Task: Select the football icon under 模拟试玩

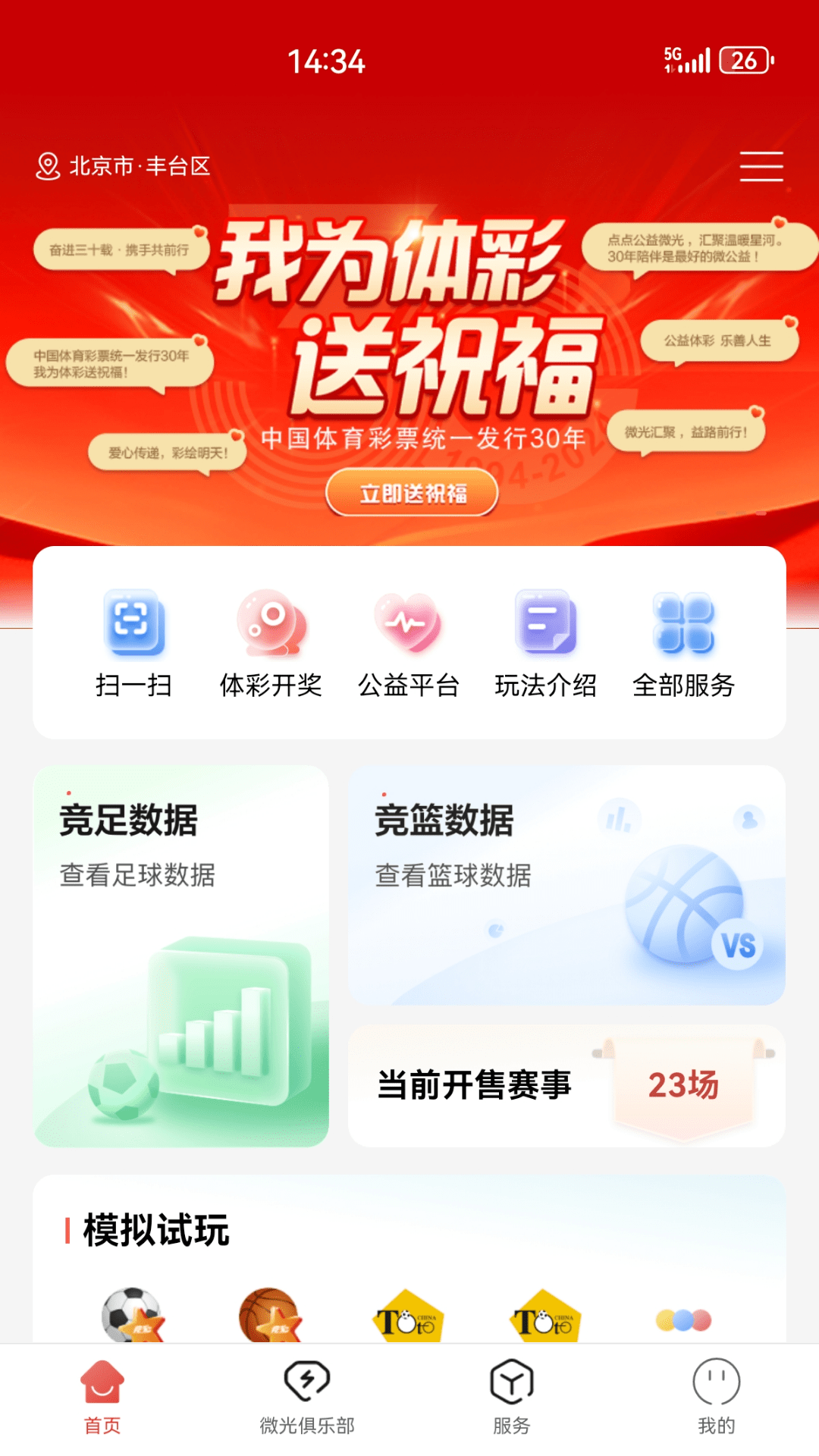Action: tap(133, 1316)
